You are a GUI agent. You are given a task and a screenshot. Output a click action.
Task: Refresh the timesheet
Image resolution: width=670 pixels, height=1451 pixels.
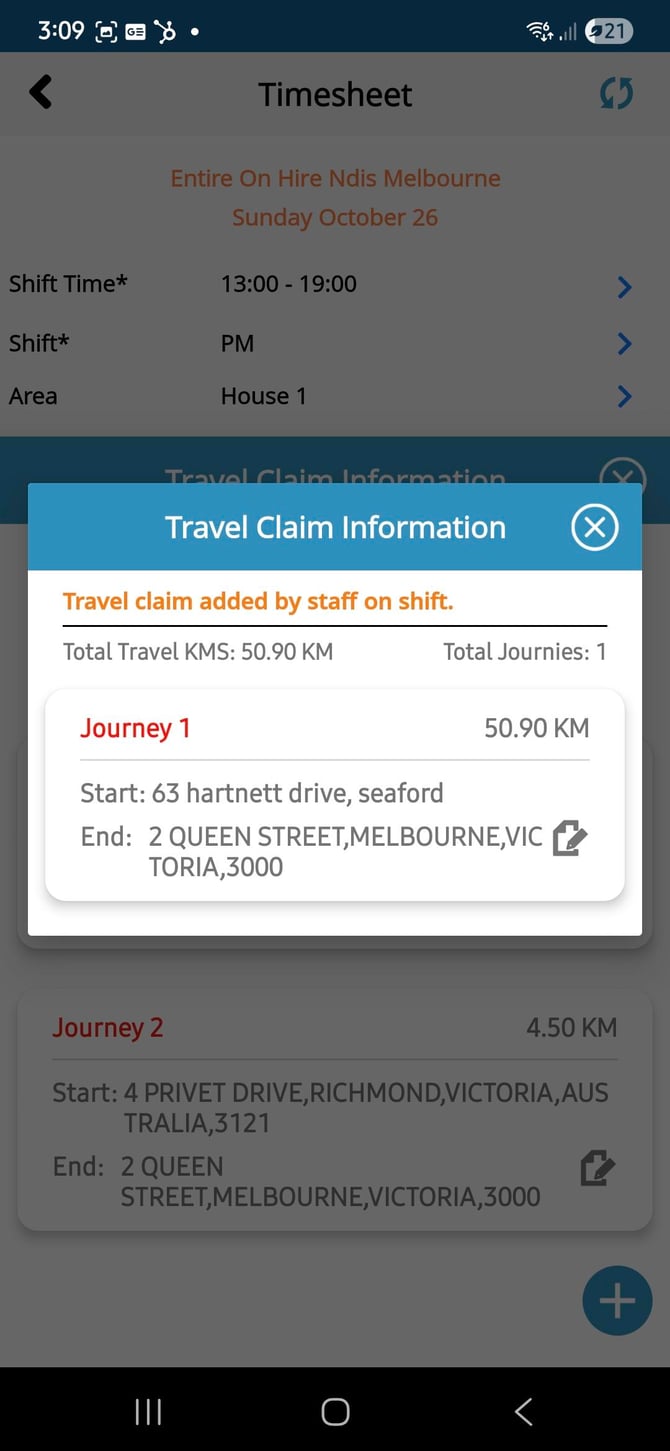tap(616, 94)
